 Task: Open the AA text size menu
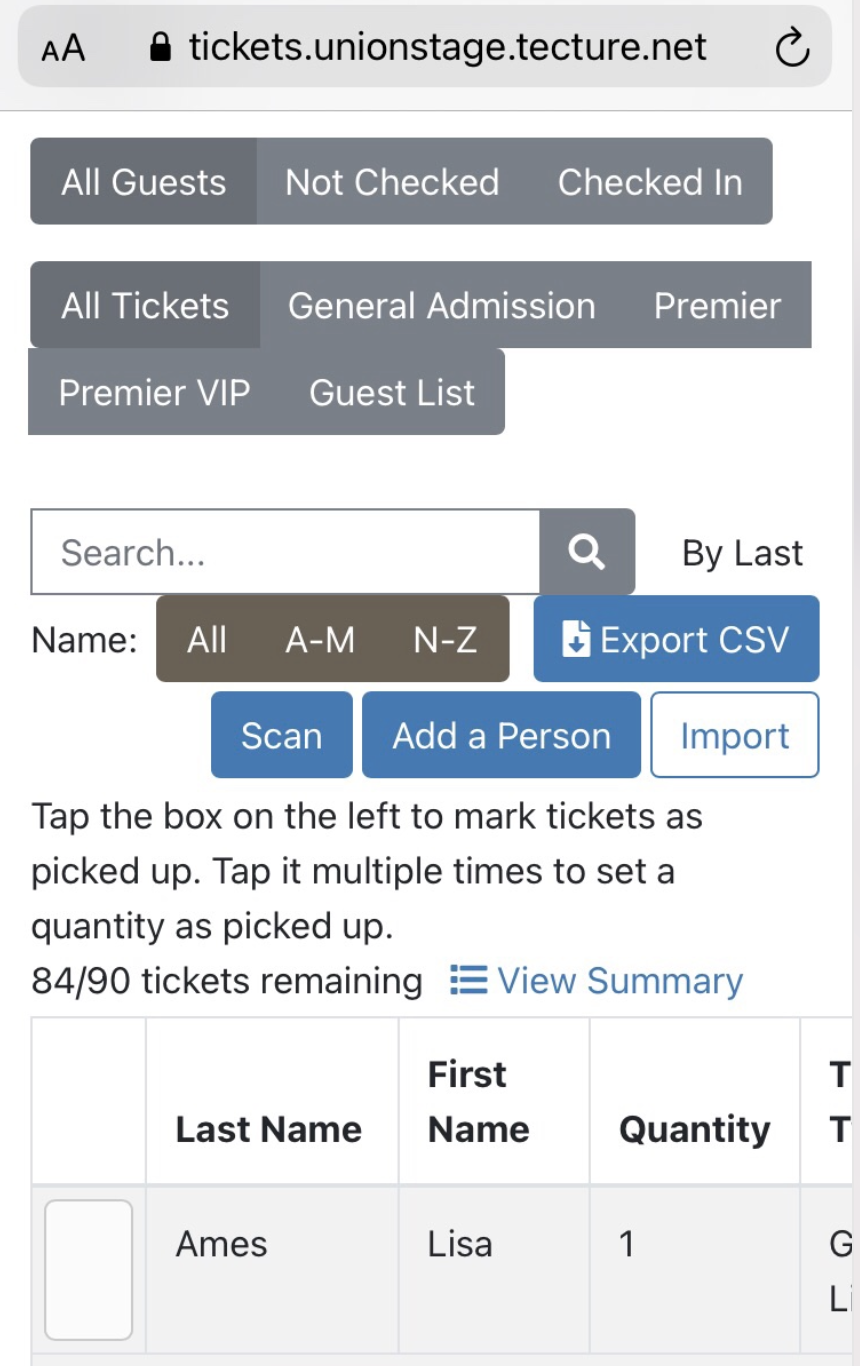coord(63,48)
